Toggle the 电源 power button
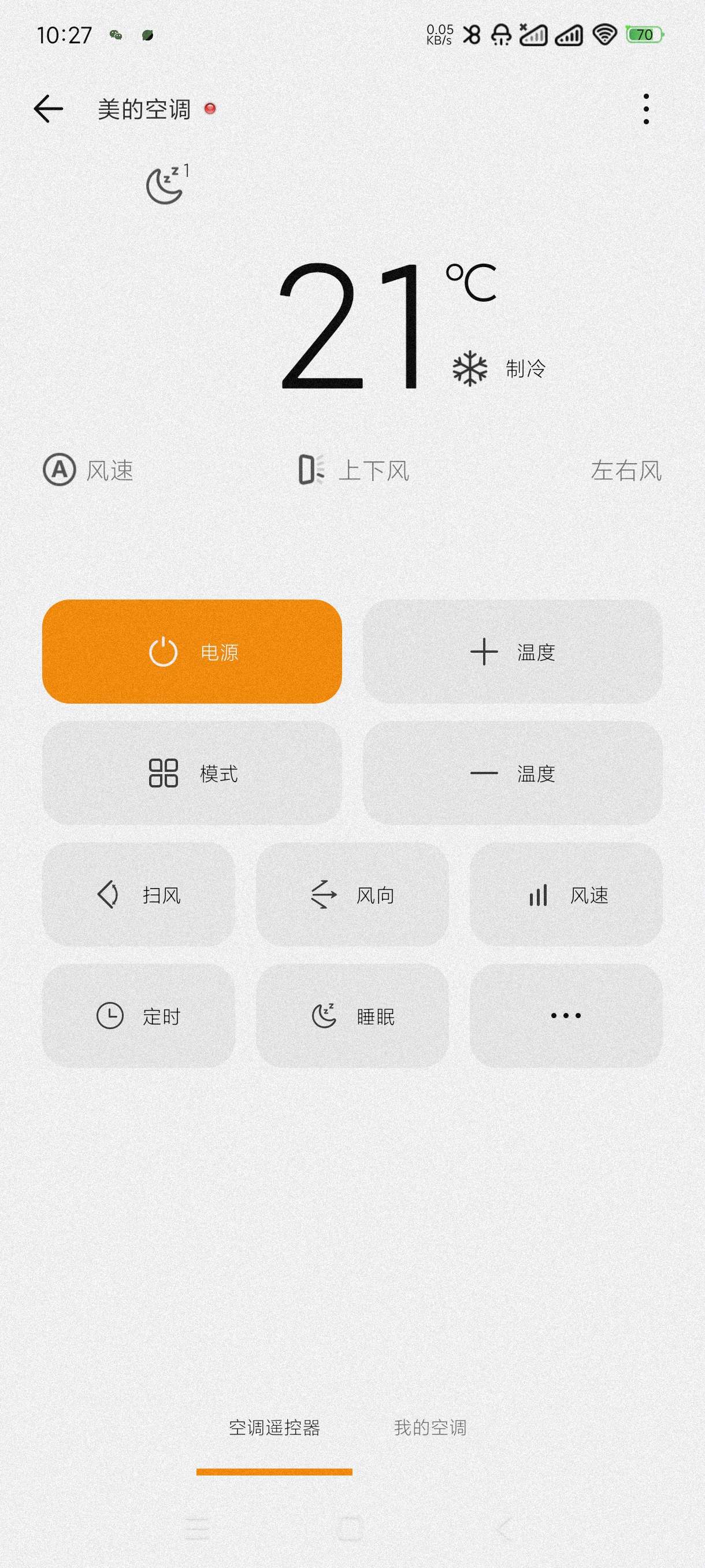Image resolution: width=705 pixels, height=1568 pixels. coord(192,651)
